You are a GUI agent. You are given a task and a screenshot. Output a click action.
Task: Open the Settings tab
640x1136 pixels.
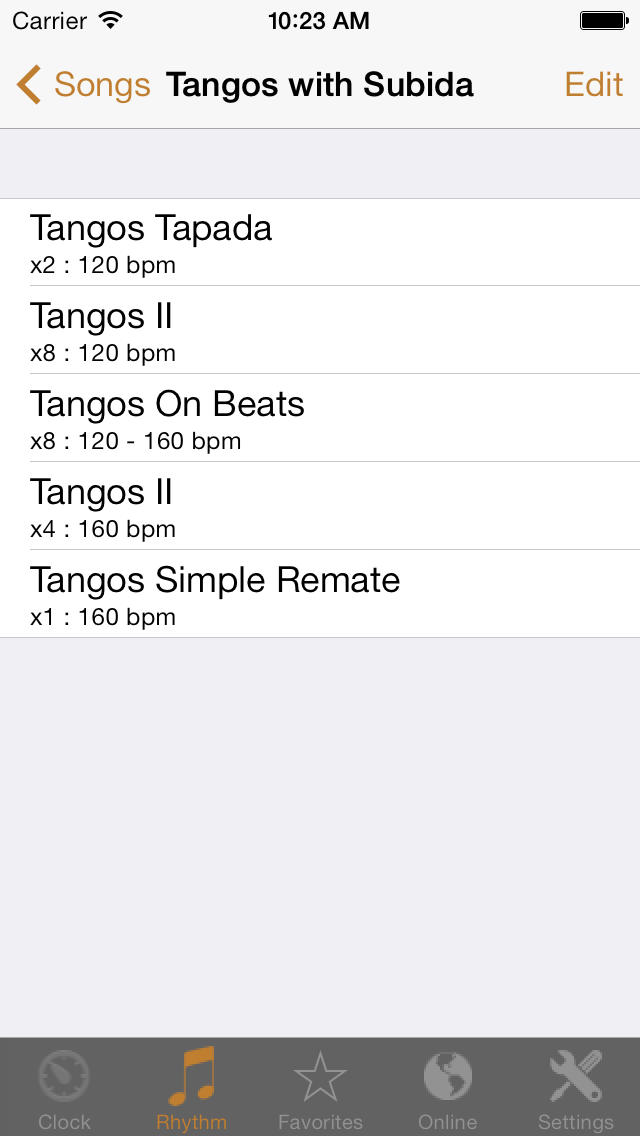coord(575,1087)
